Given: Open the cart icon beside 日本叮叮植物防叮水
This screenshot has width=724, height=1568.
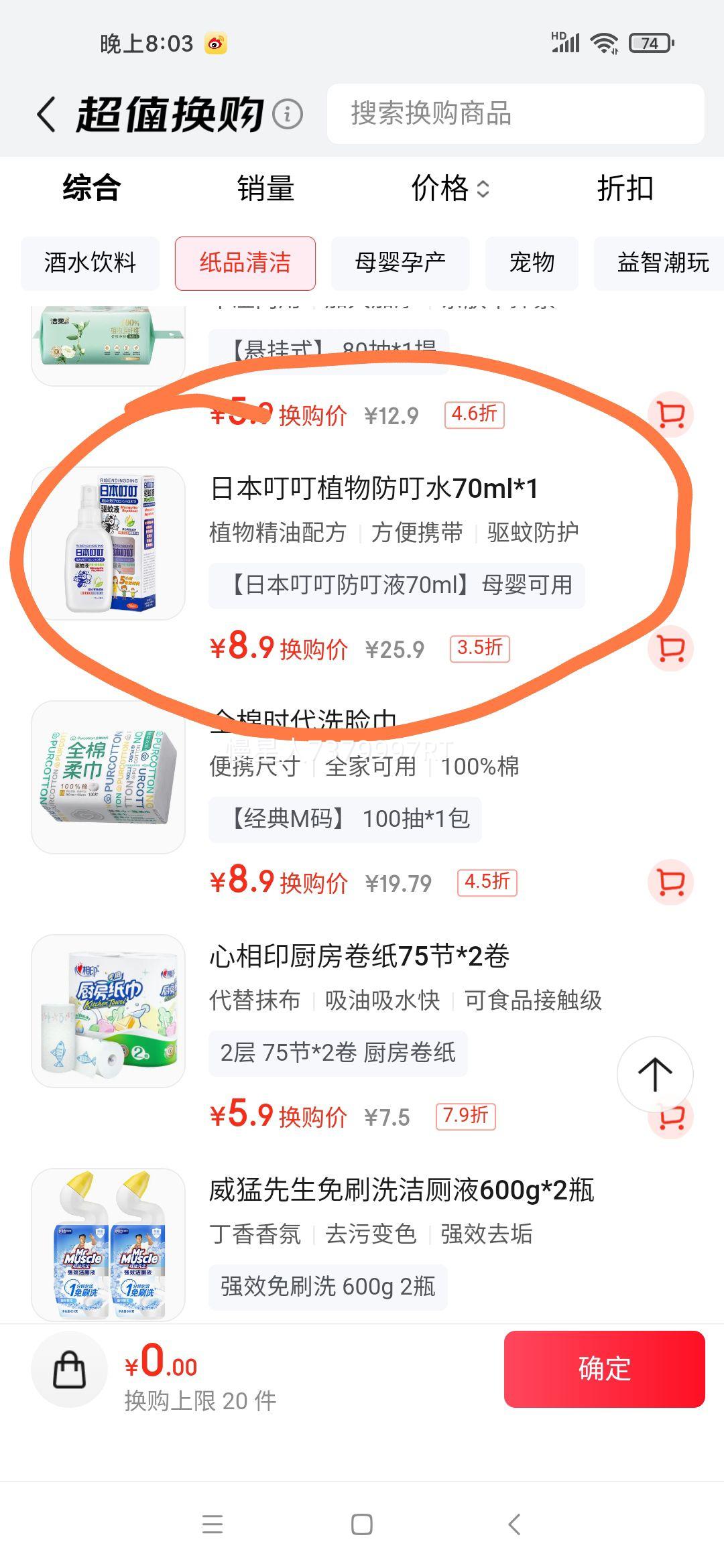Looking at the screenshot, I should (670, 649).
